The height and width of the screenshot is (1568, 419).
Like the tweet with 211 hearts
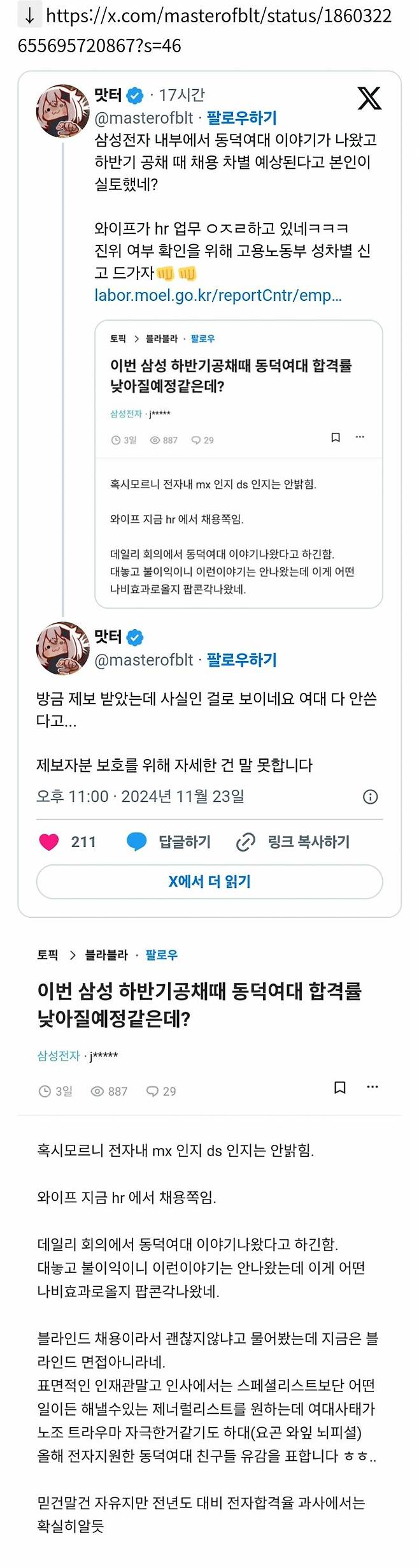[x=49, y=842]
